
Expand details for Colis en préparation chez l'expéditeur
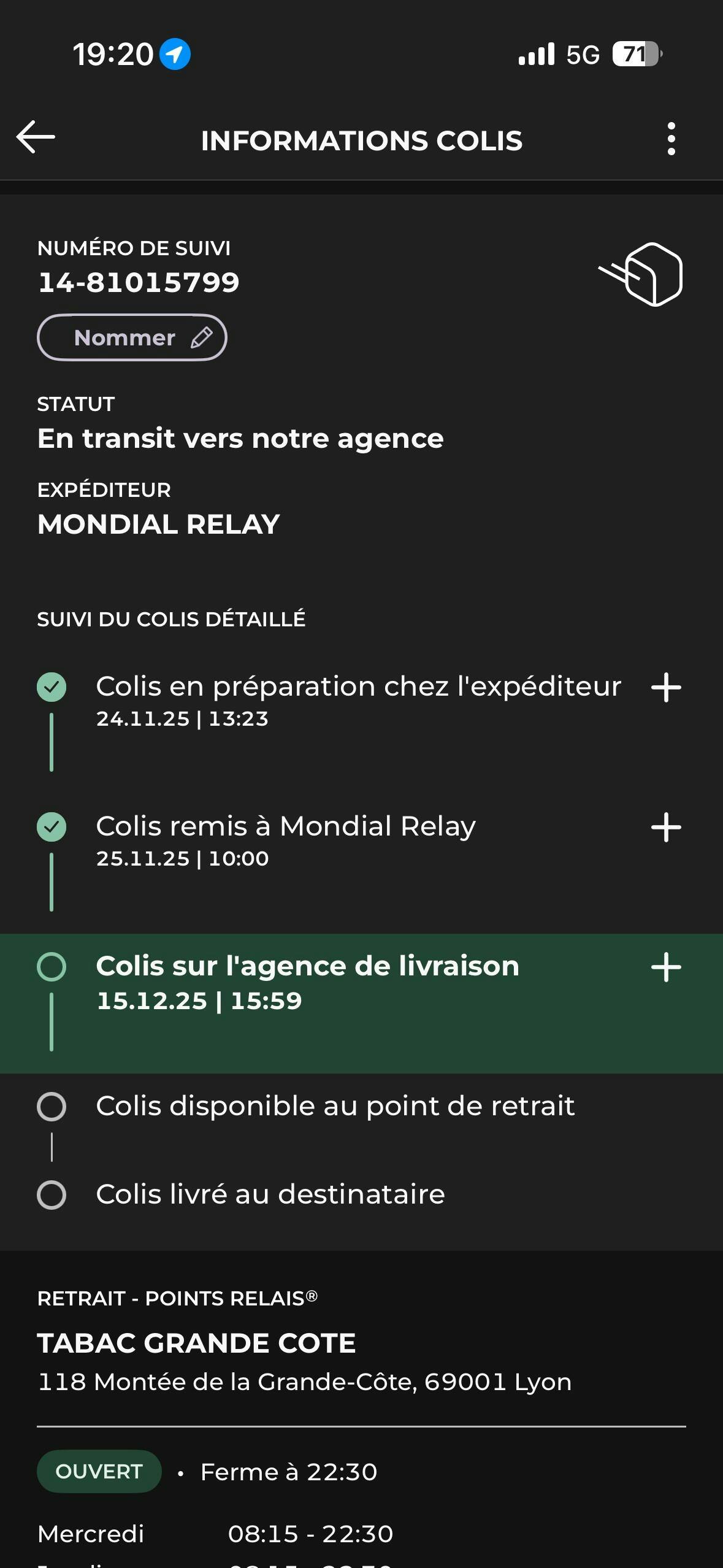click(x=666, y=687)
